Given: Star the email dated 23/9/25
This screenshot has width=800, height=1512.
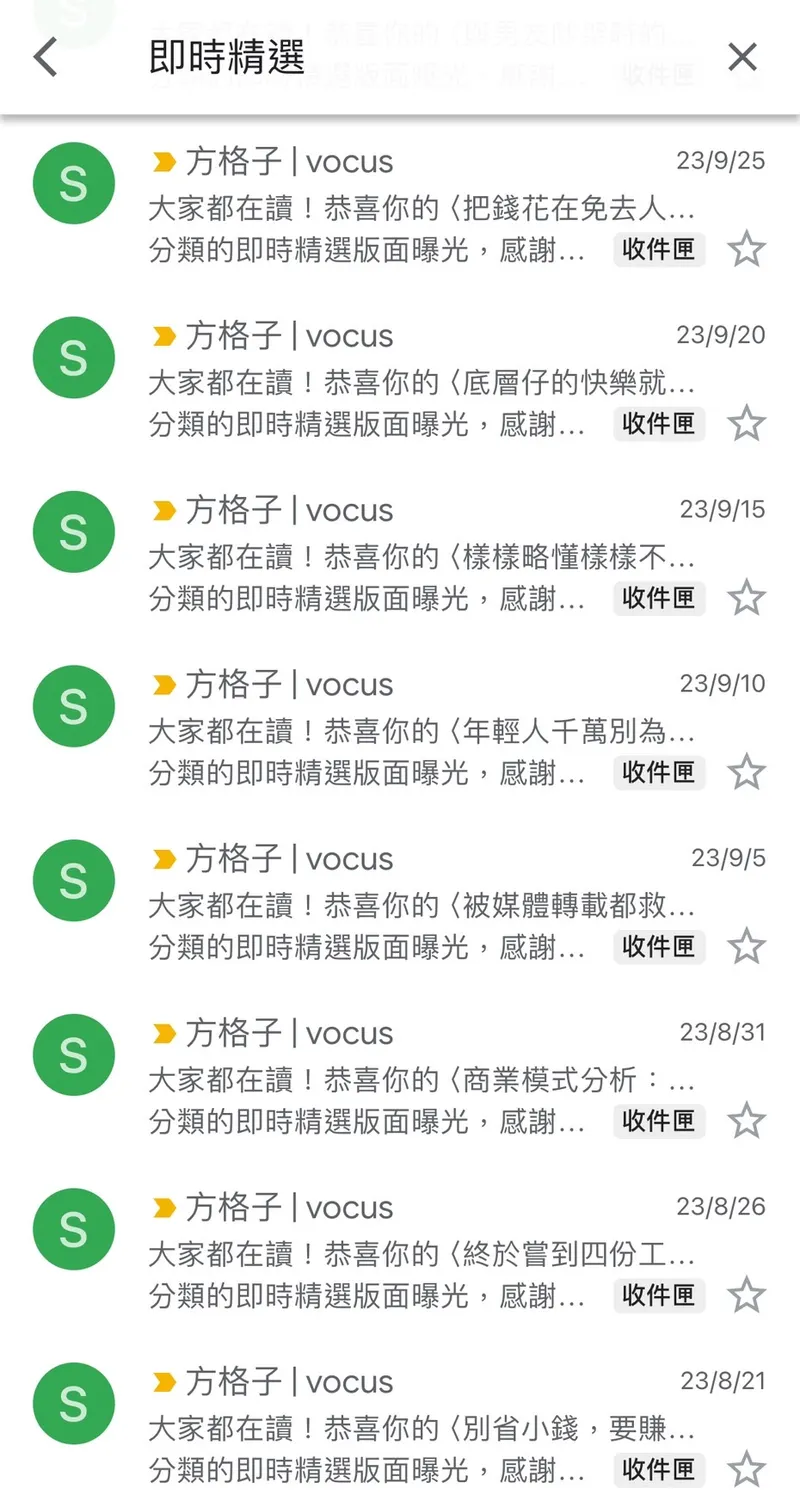Looking at the screenshot, I should coord(747,249).
